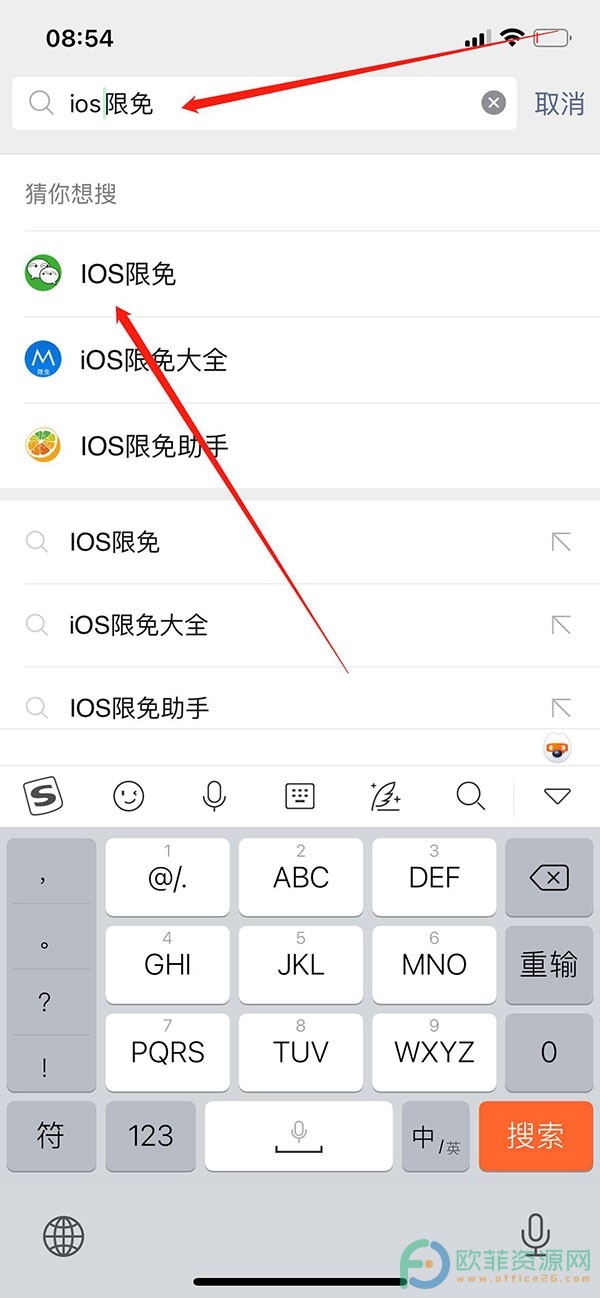Switch the keyboard layout from the keyboard toolbar

300,796
